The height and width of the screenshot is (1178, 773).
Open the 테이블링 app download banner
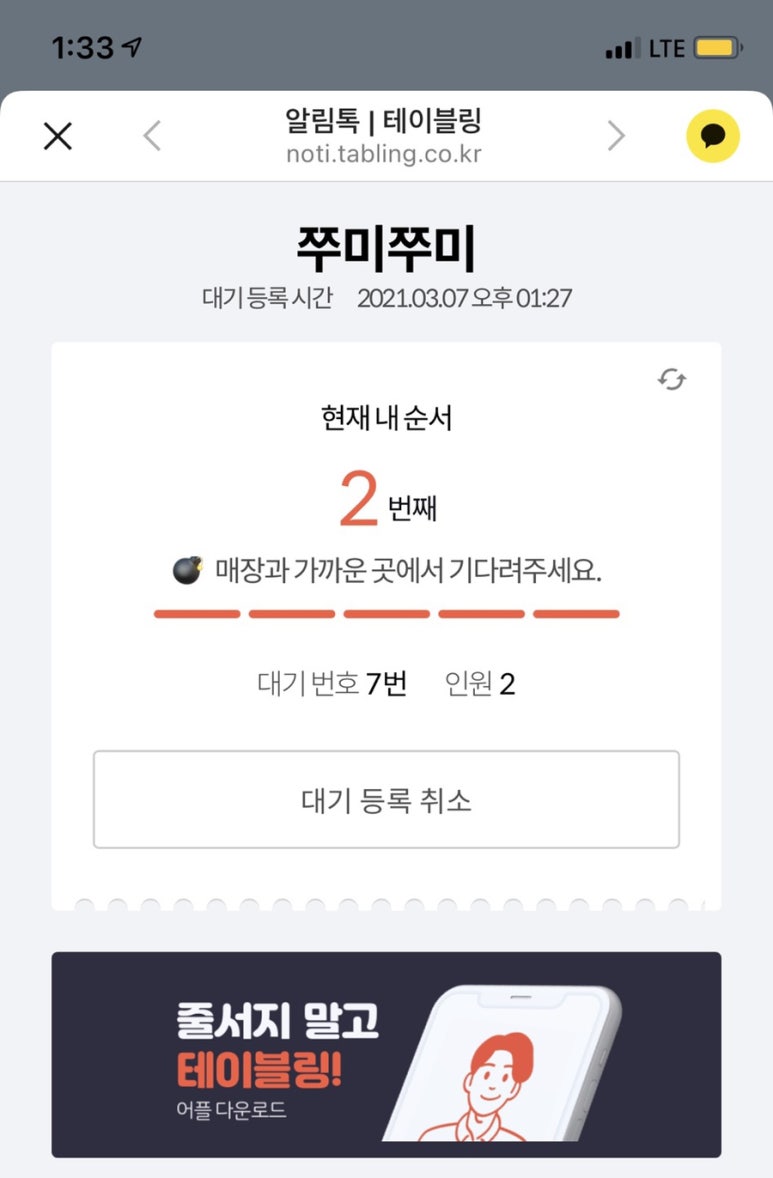[x=386, y=1054]
